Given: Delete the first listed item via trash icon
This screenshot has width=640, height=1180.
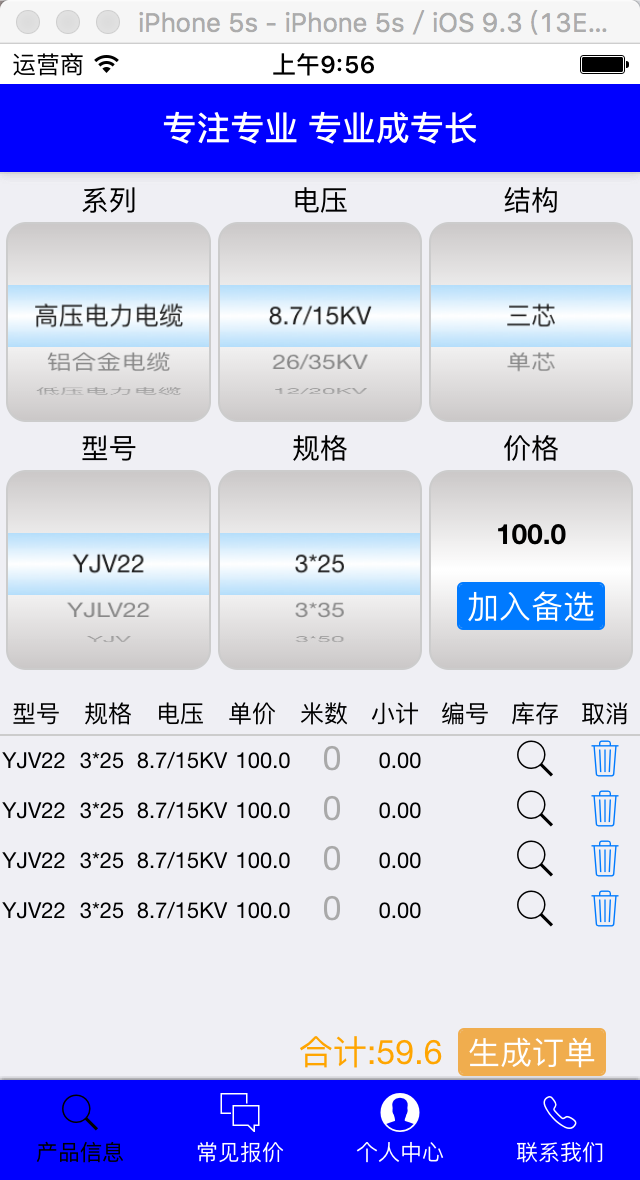Looking at the screenshot, I should point(605,759).
